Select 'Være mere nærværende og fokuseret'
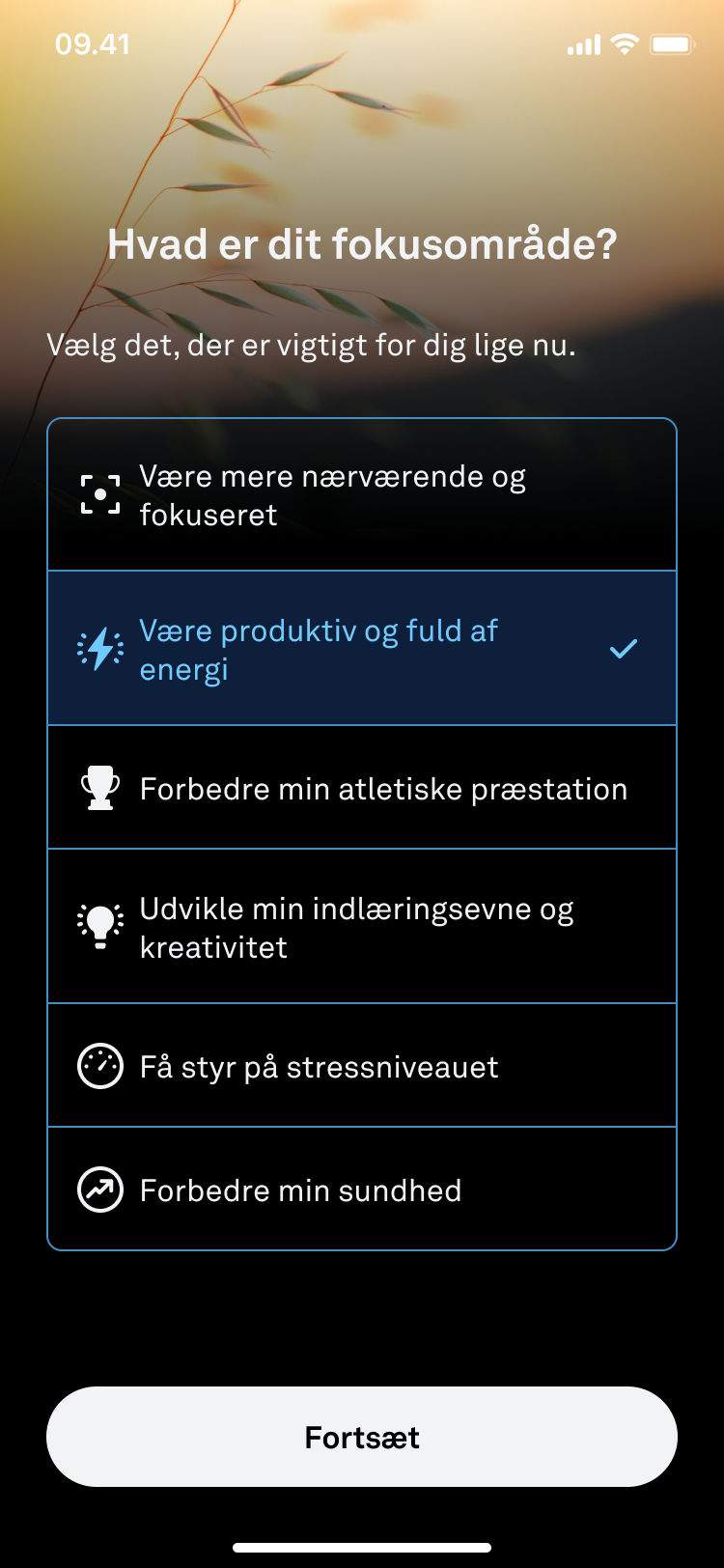The width and height of the screenshot is (724, 1568). tap(362, 495)
